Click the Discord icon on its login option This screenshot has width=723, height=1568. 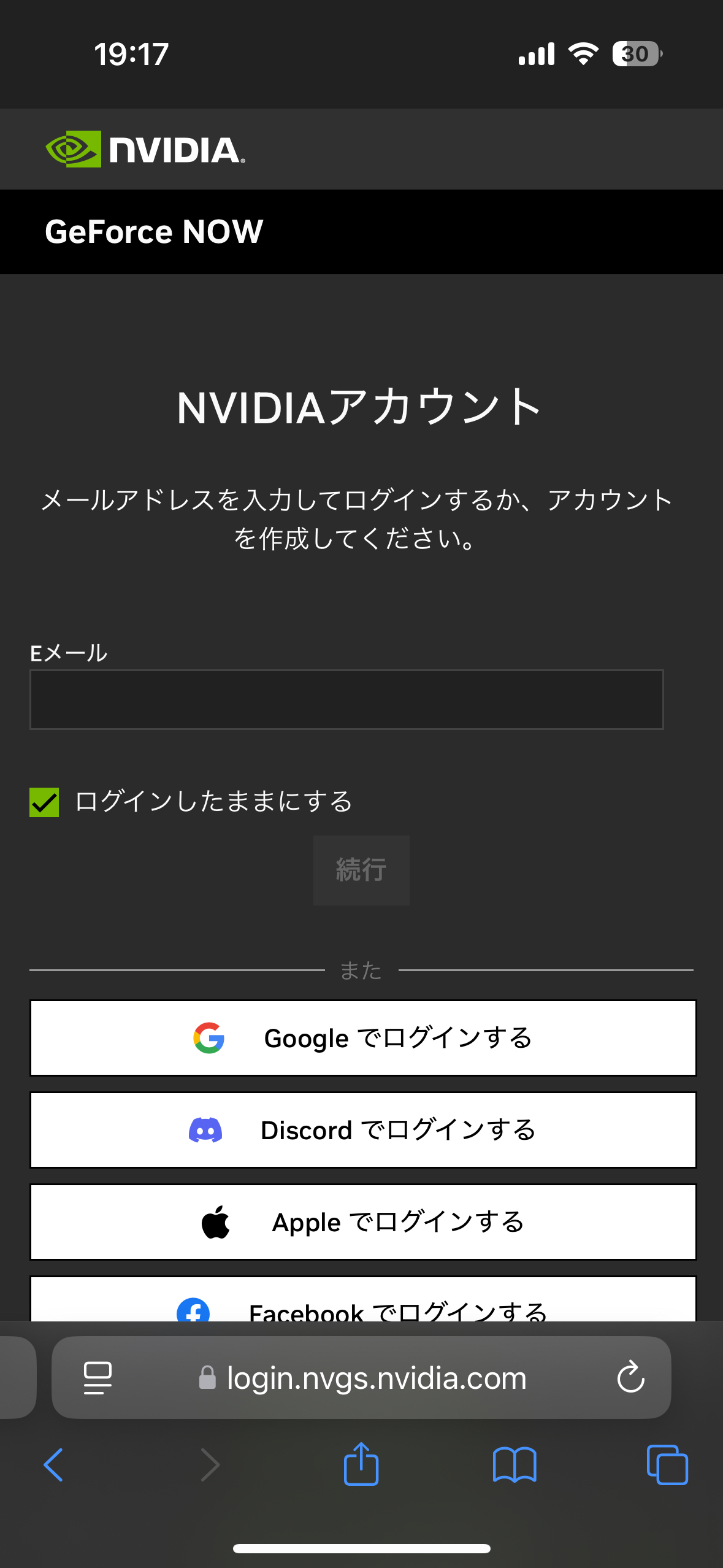[x=207, y=1129]
